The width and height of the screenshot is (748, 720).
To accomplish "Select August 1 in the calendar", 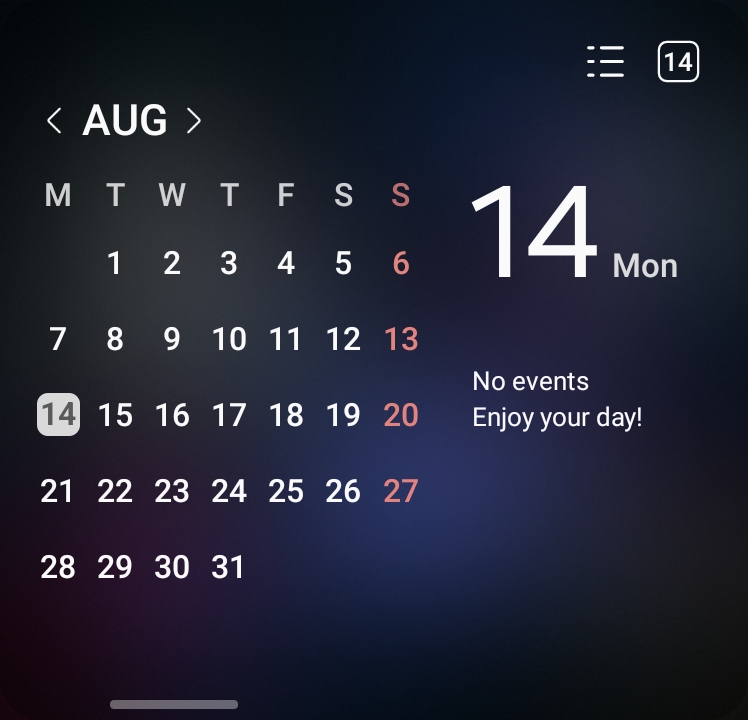I will (x=114, y=263).
